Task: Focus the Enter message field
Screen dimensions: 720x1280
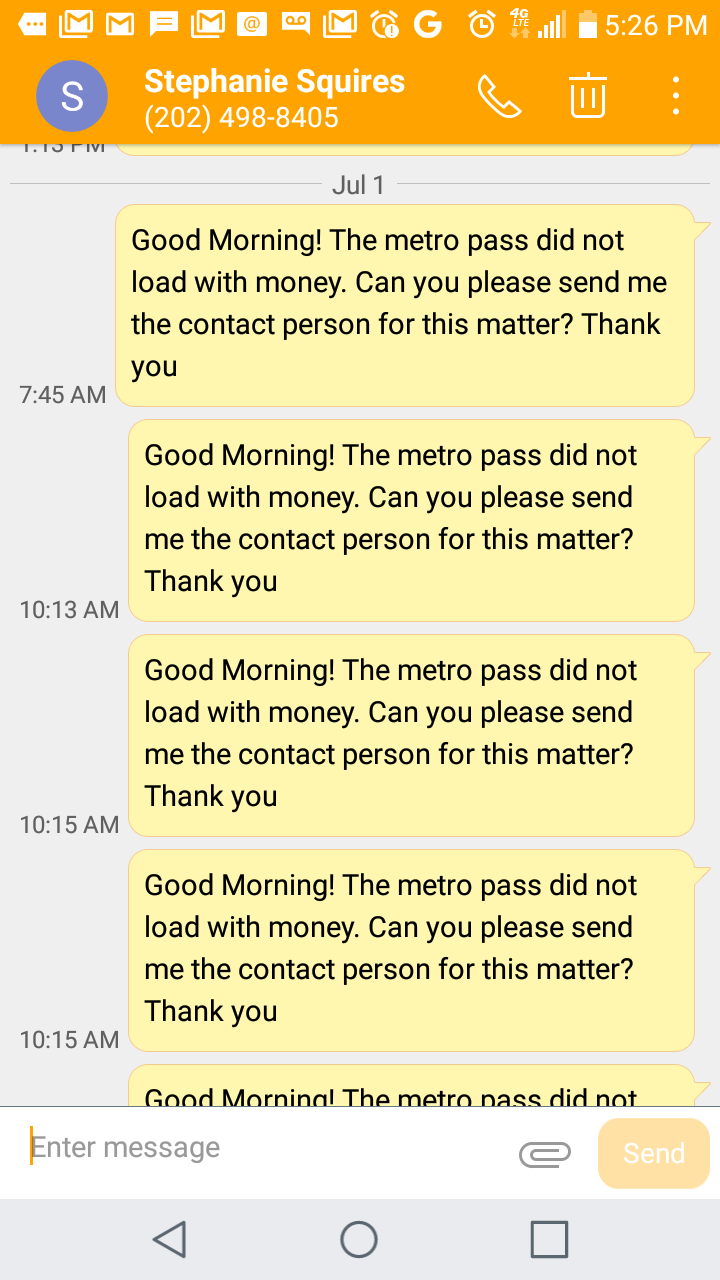Action: [265, 1148]
